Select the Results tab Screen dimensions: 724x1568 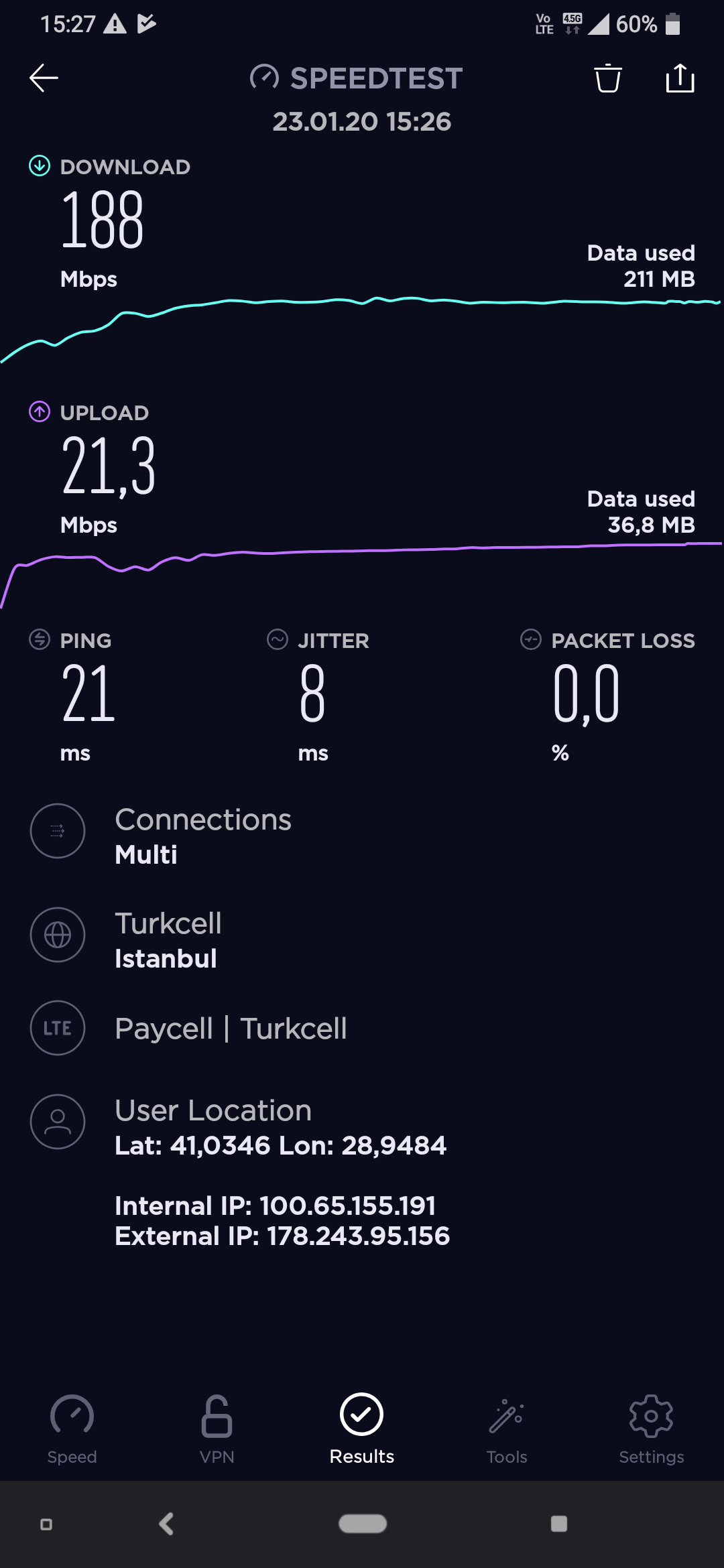coord(362,1429)
